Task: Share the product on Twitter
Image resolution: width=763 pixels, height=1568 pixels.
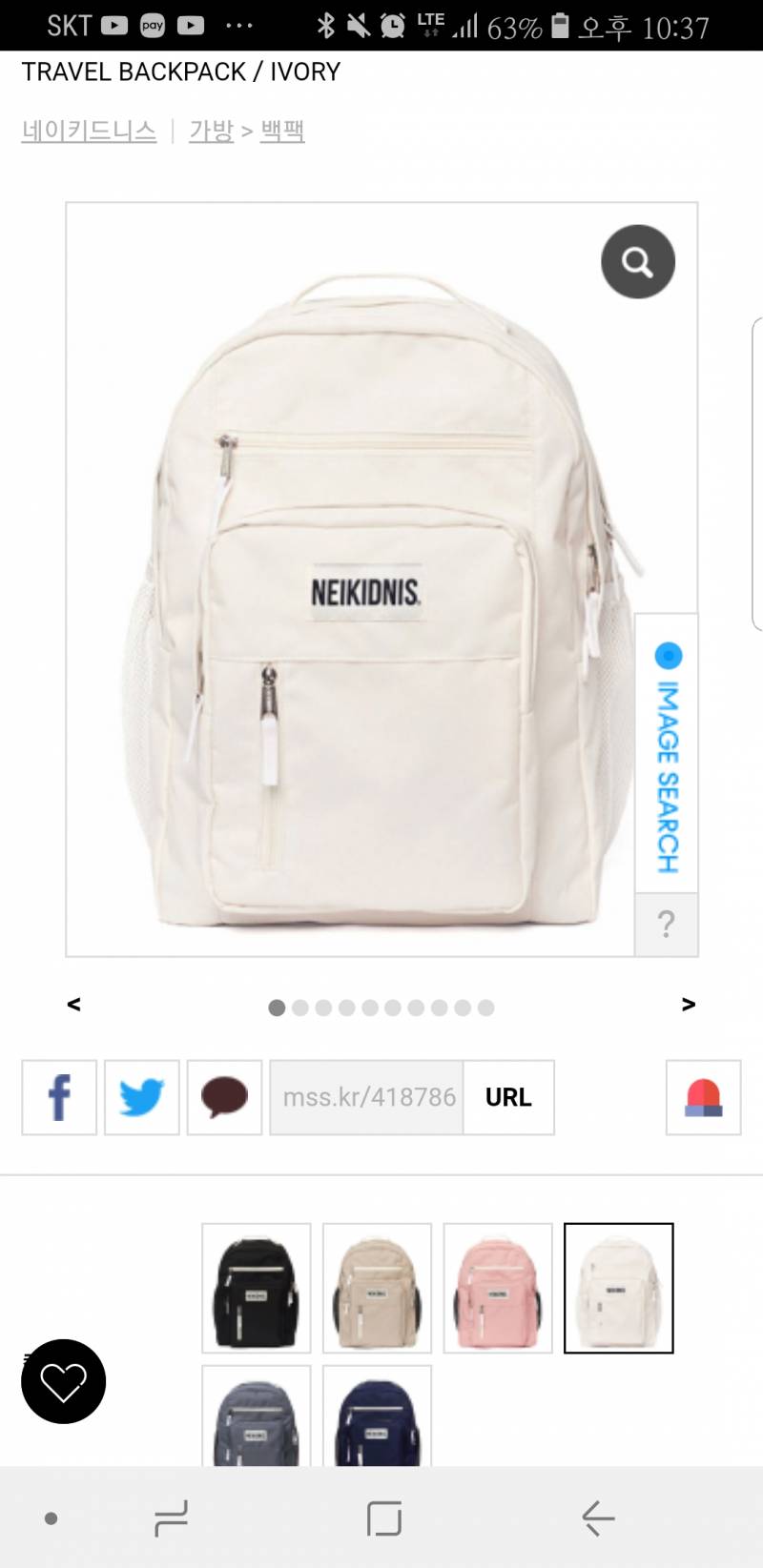Action: click(141, 1097)
